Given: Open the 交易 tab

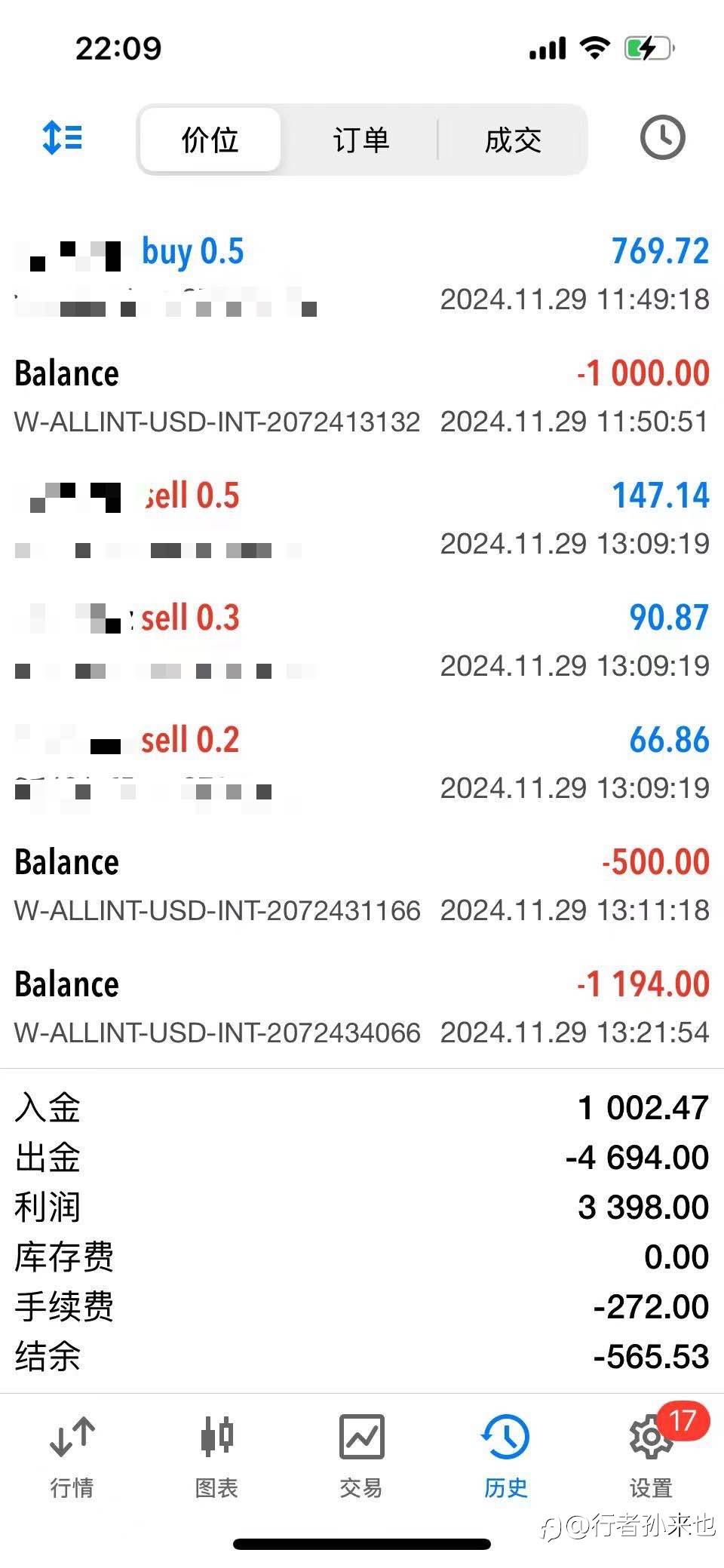Looking at the screenshot, I should pos(361,1457).
